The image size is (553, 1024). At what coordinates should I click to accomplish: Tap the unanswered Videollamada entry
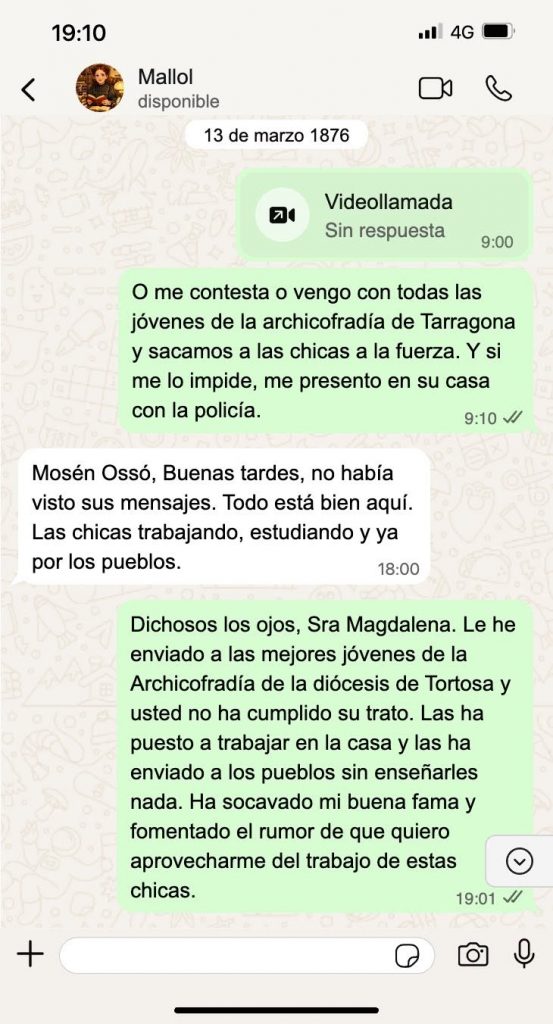[383, 215]
